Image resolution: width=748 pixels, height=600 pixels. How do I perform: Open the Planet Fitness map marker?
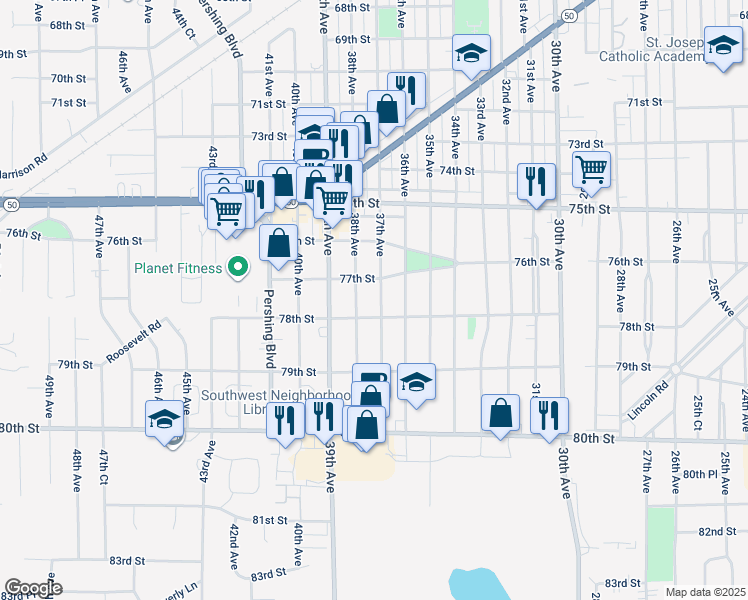238,268
